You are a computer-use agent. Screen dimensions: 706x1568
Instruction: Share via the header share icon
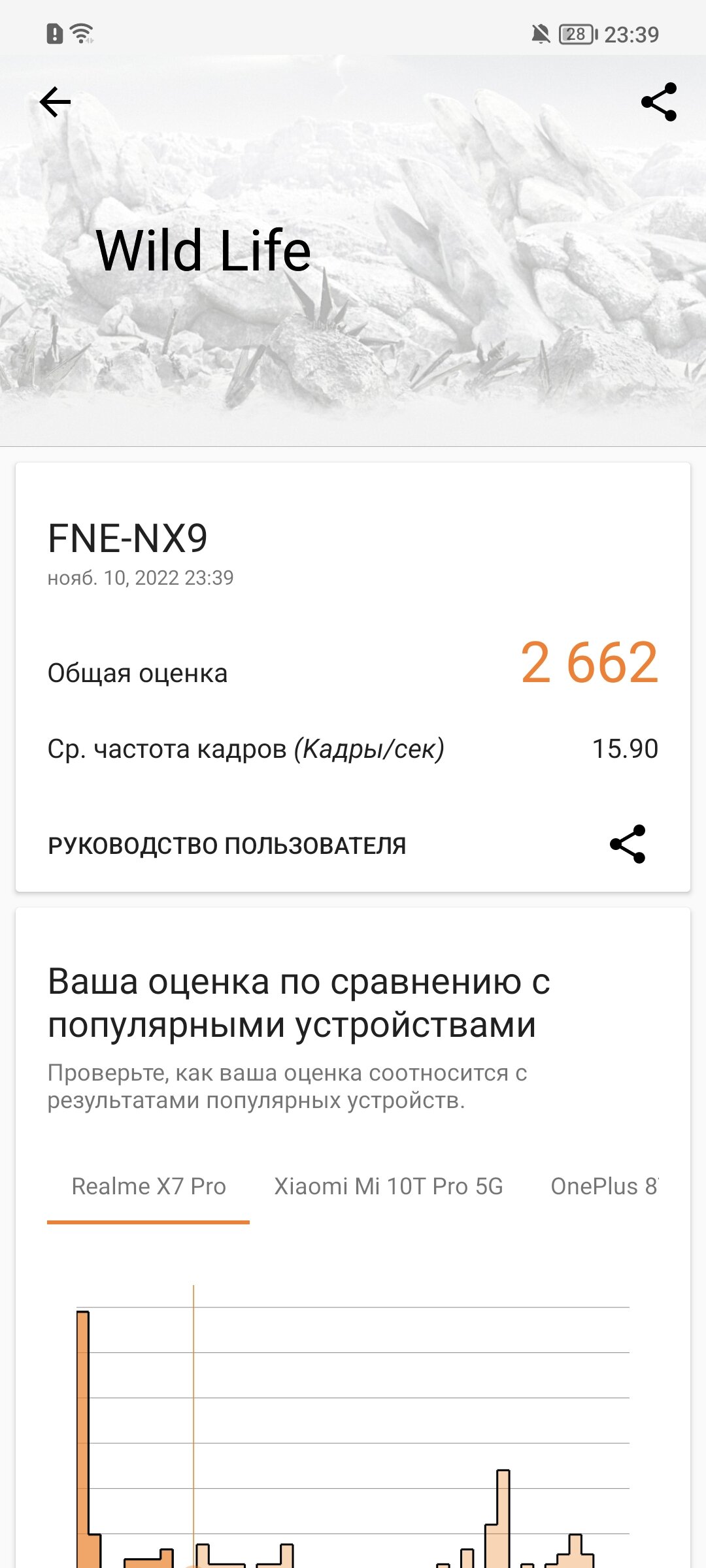(x=658, y=102)
